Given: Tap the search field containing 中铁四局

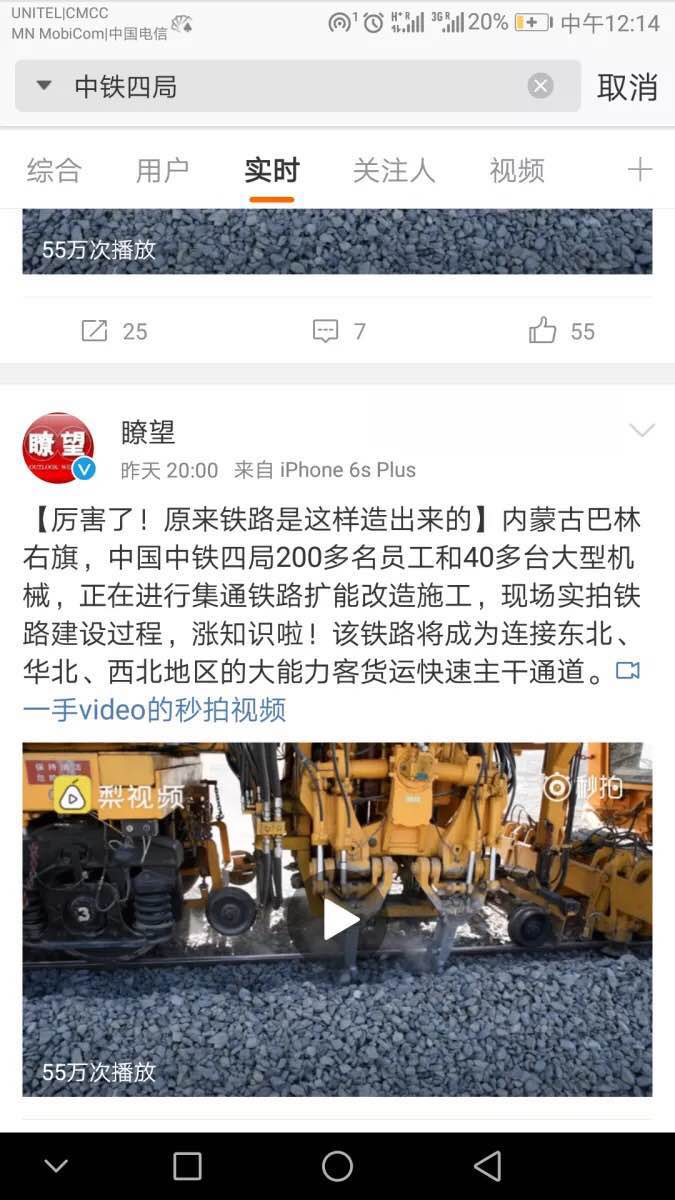Looking at the screenshot, I should [290, 87].
